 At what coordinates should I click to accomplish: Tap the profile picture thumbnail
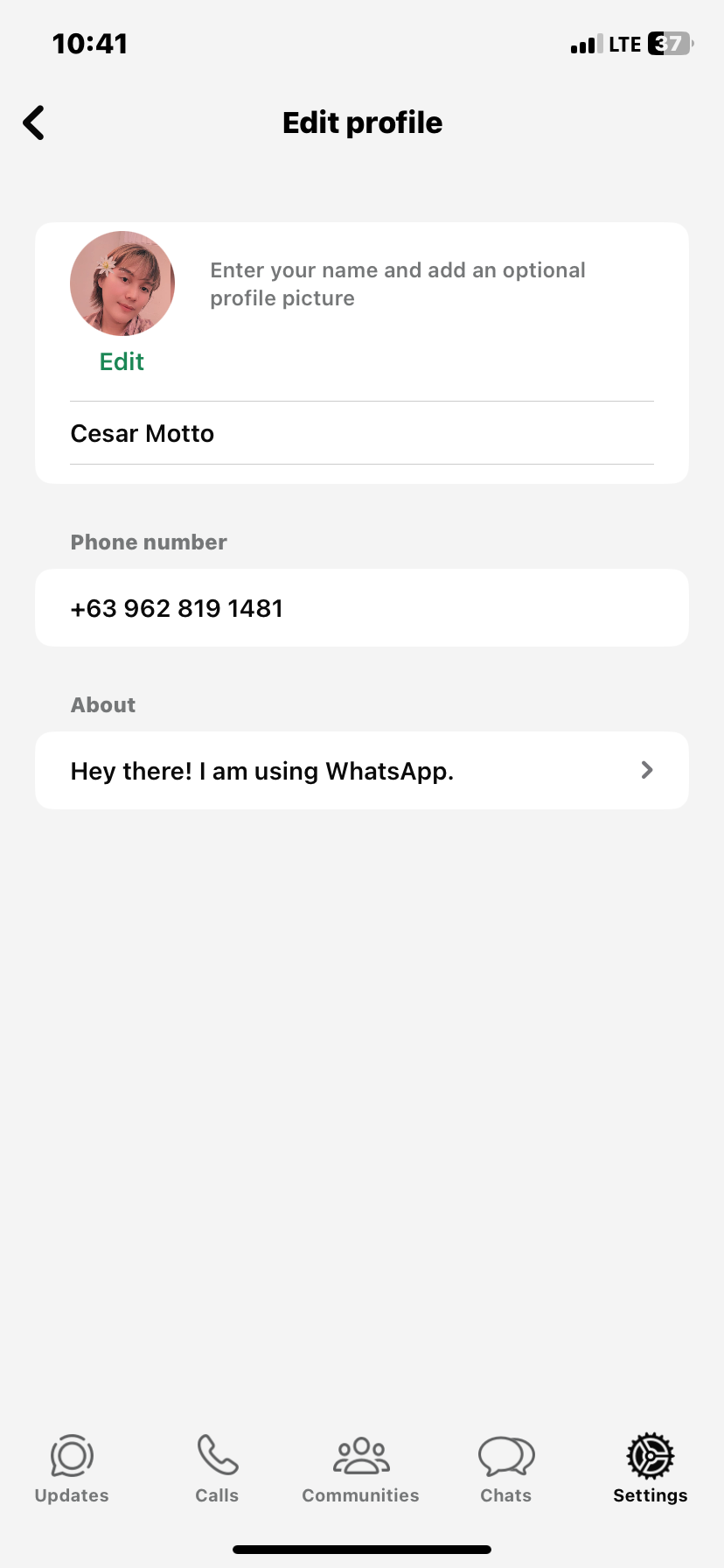pyautogui.click(x=122, y=283)
